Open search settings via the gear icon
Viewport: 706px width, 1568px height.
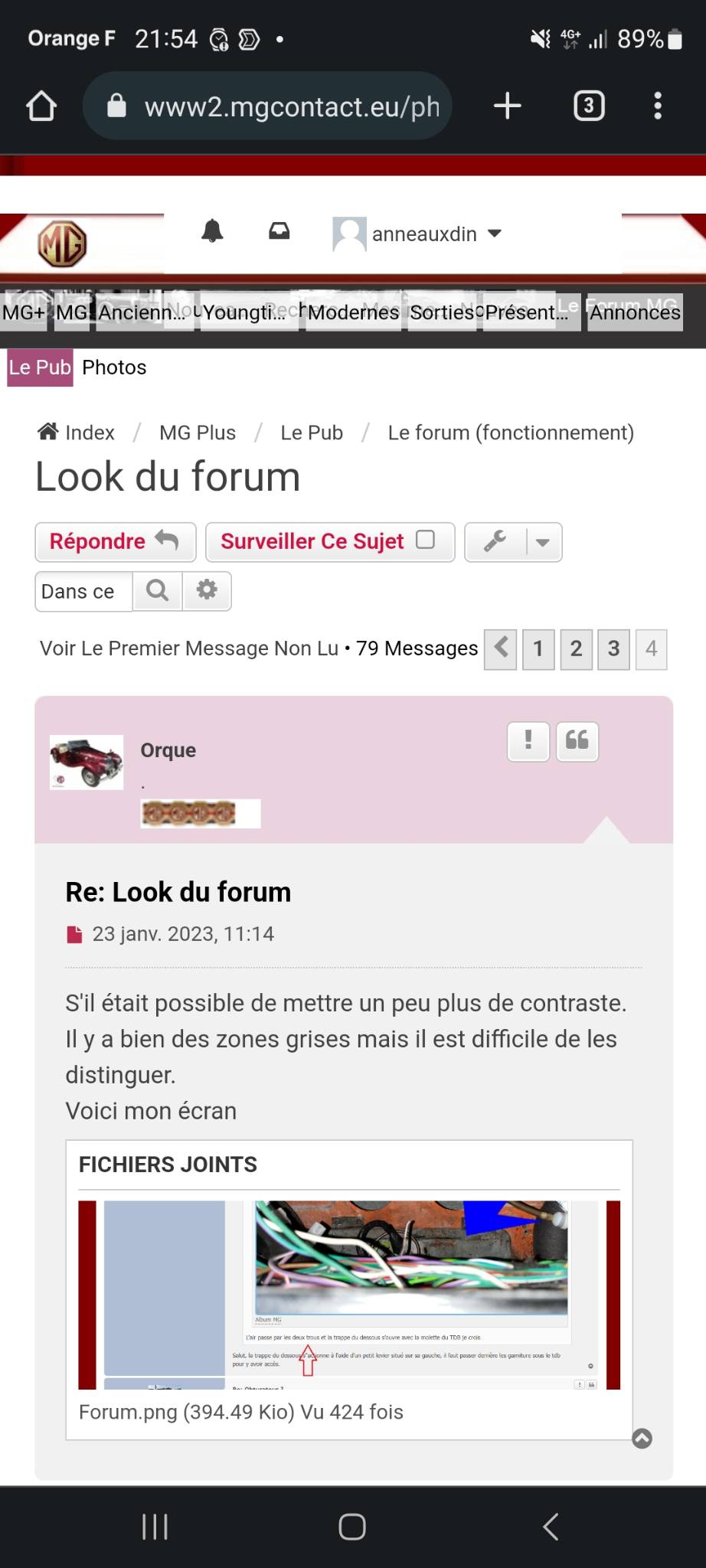[207, 591]
